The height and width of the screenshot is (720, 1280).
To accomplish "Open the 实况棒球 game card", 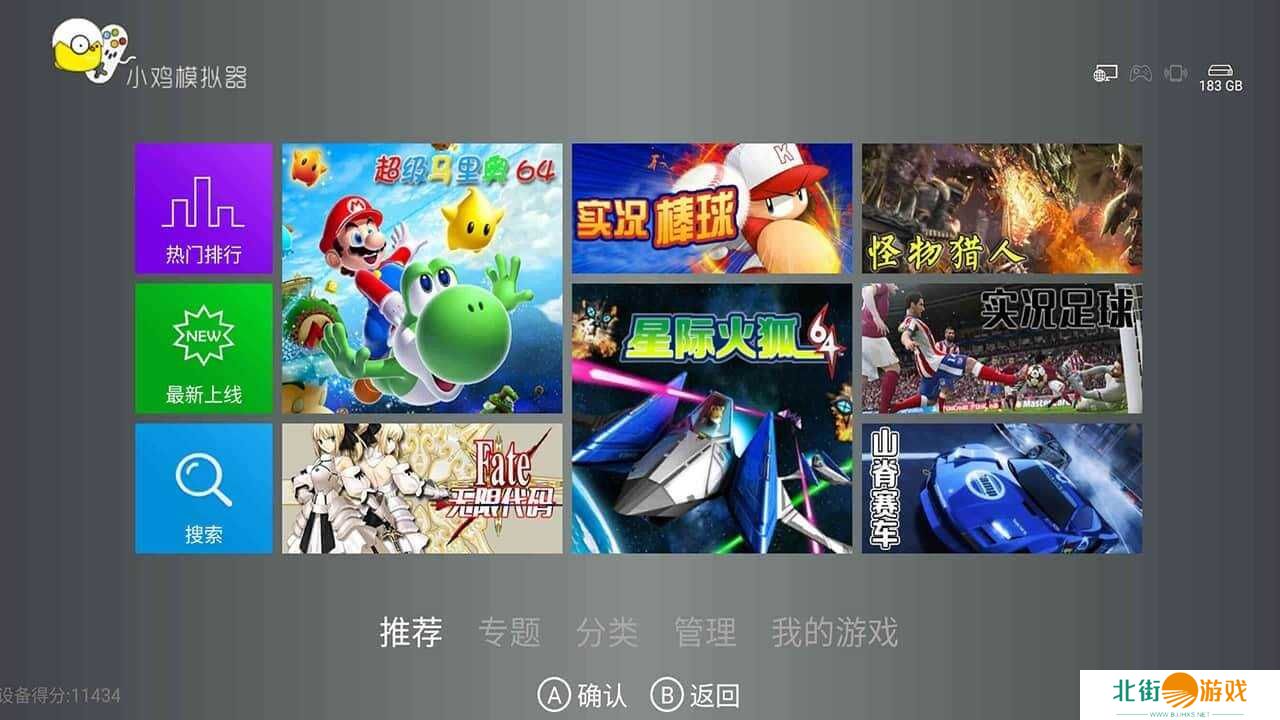I will tap(712, 208).
